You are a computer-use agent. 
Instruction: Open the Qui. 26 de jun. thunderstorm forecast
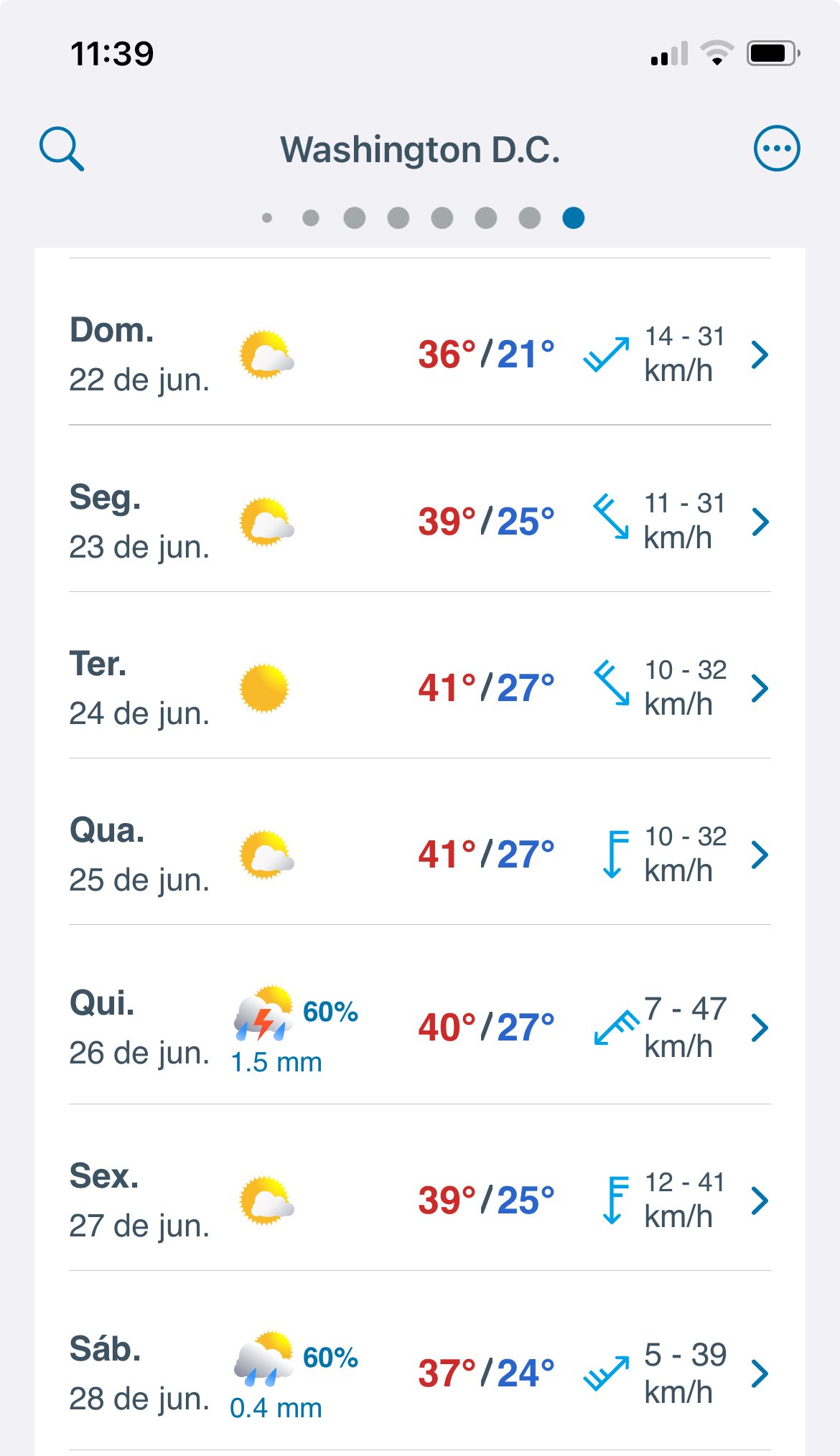pyautogui.click(x=419, y=1028)
